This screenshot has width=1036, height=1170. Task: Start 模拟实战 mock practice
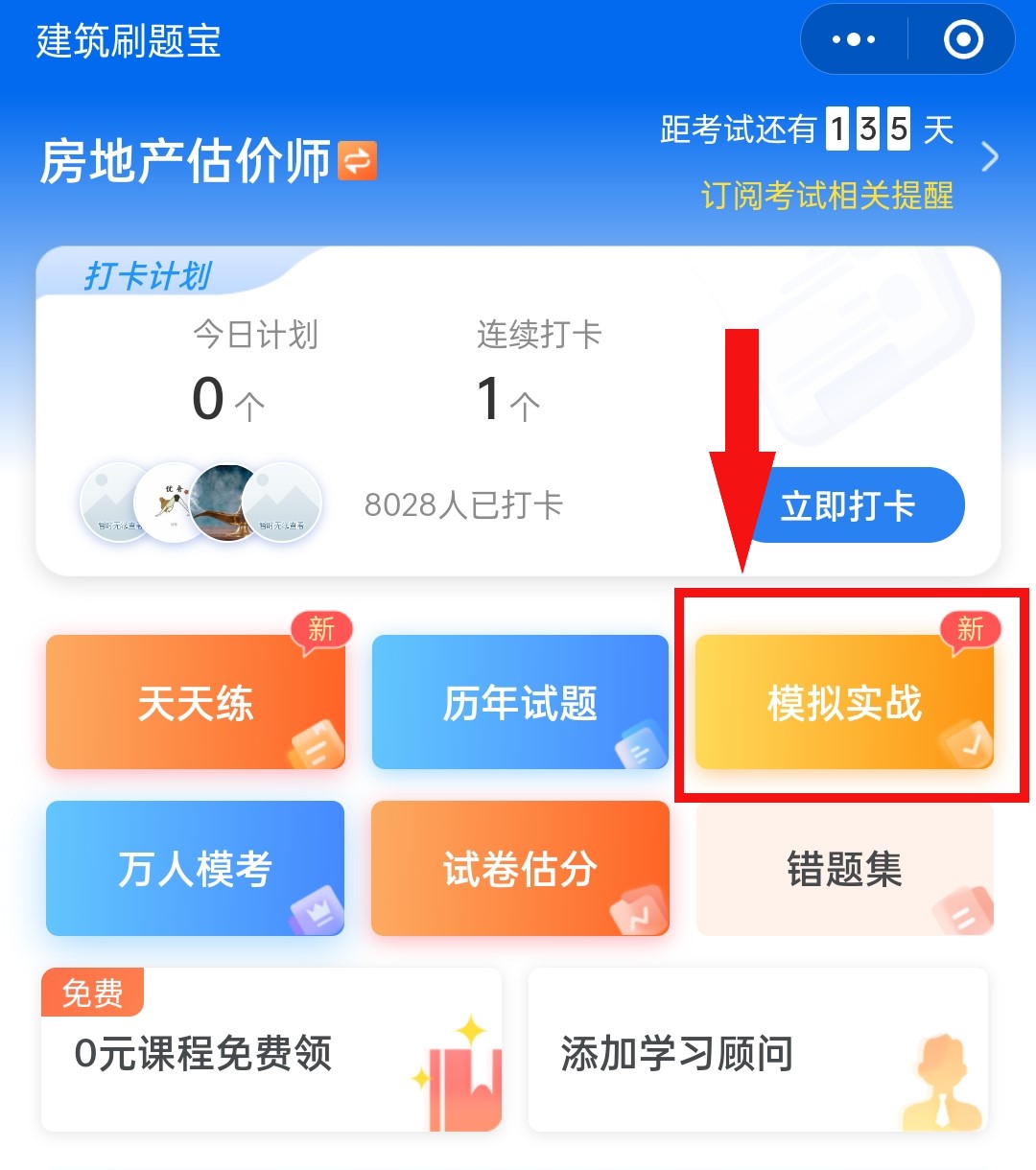pyautogui.click(x=844, y=703)
